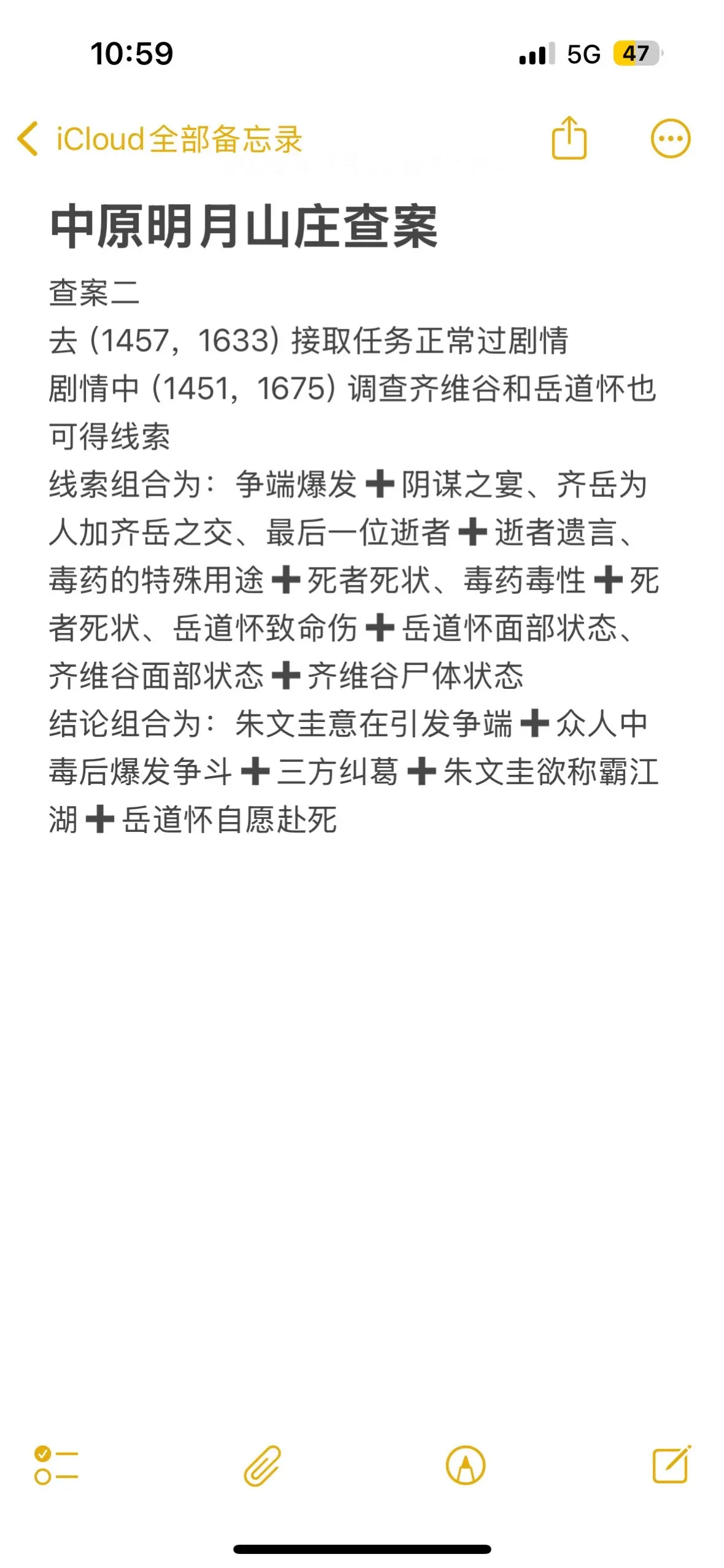This screenshot has height=1568, width=724.
Task: Open the markup pen tool
Action: (465, 1466)
